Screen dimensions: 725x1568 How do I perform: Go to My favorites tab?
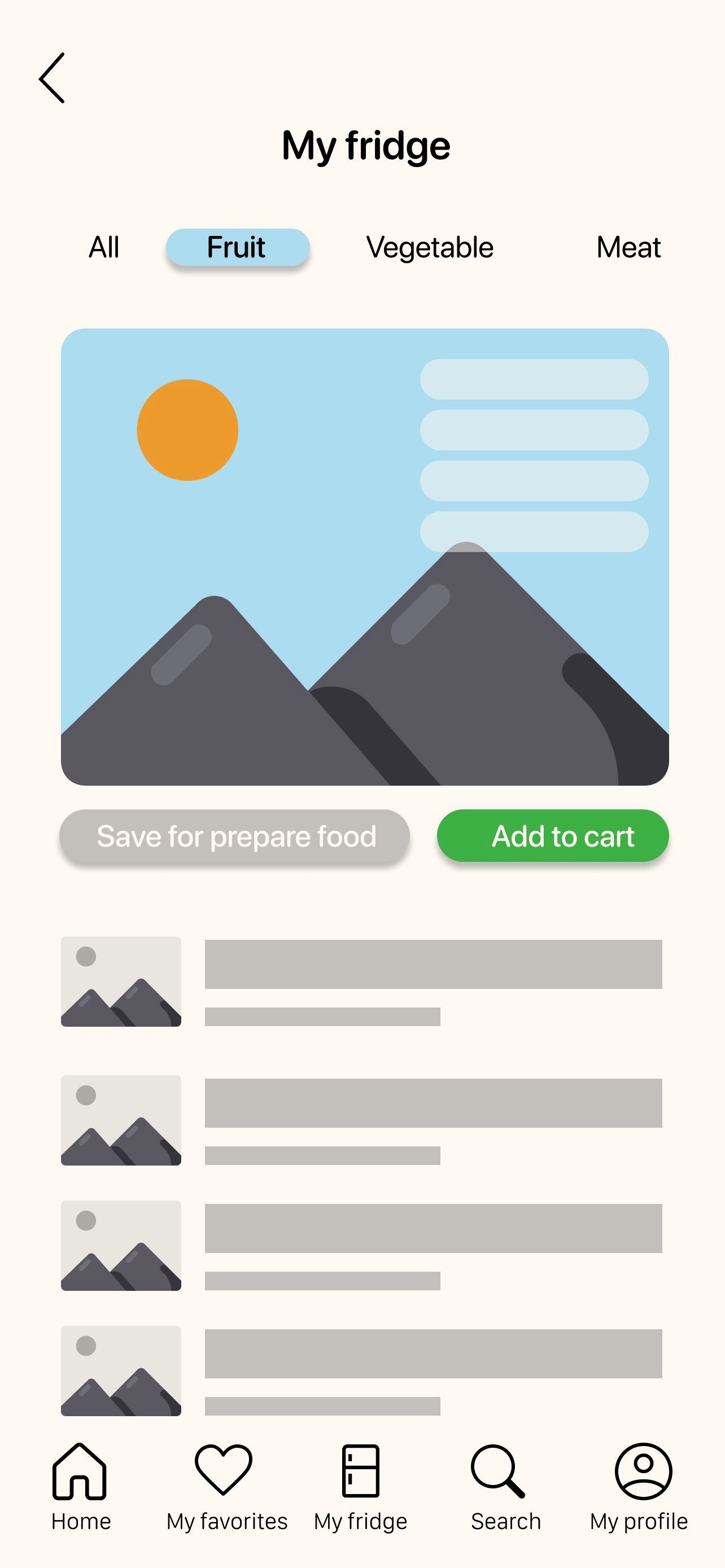coord(226,1486)
